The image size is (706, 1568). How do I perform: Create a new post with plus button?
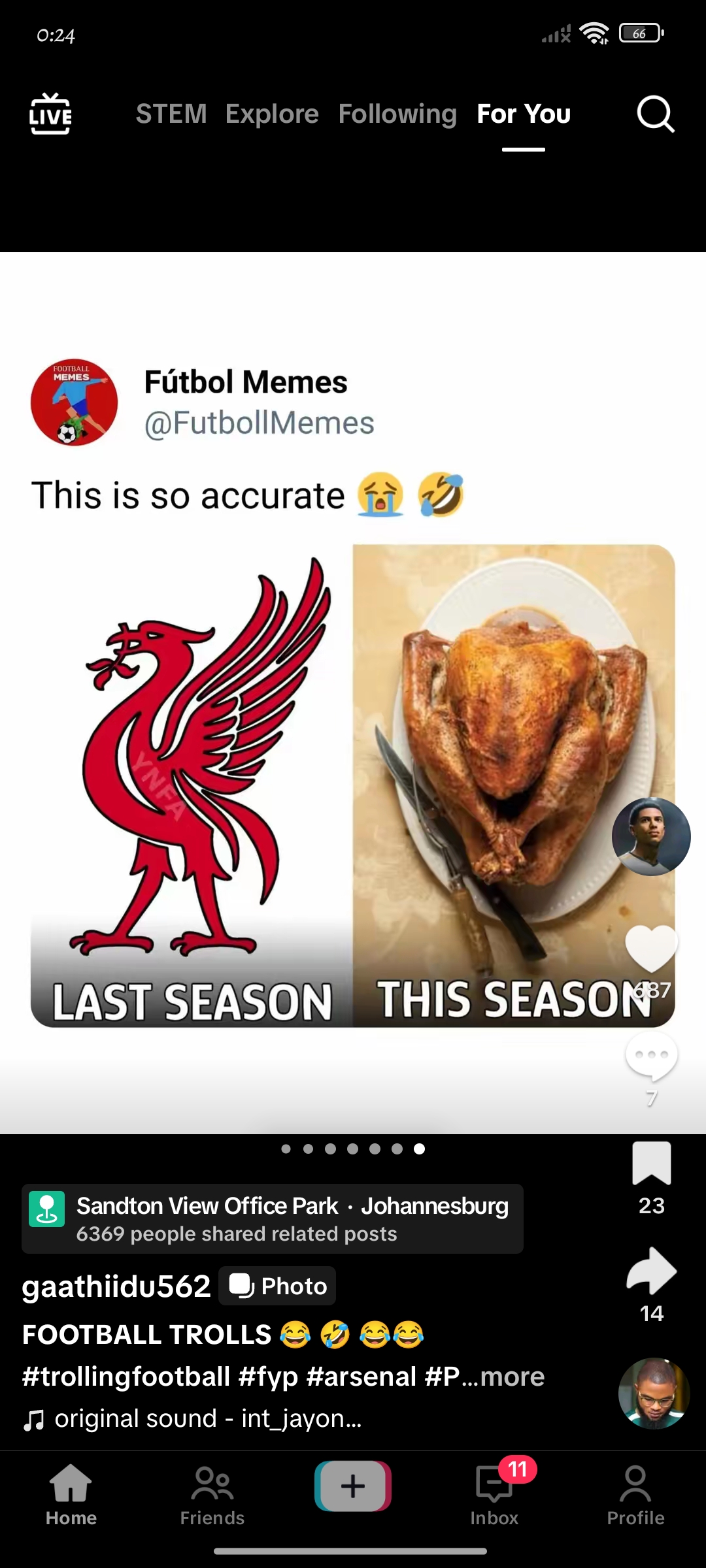[353, 1486]
